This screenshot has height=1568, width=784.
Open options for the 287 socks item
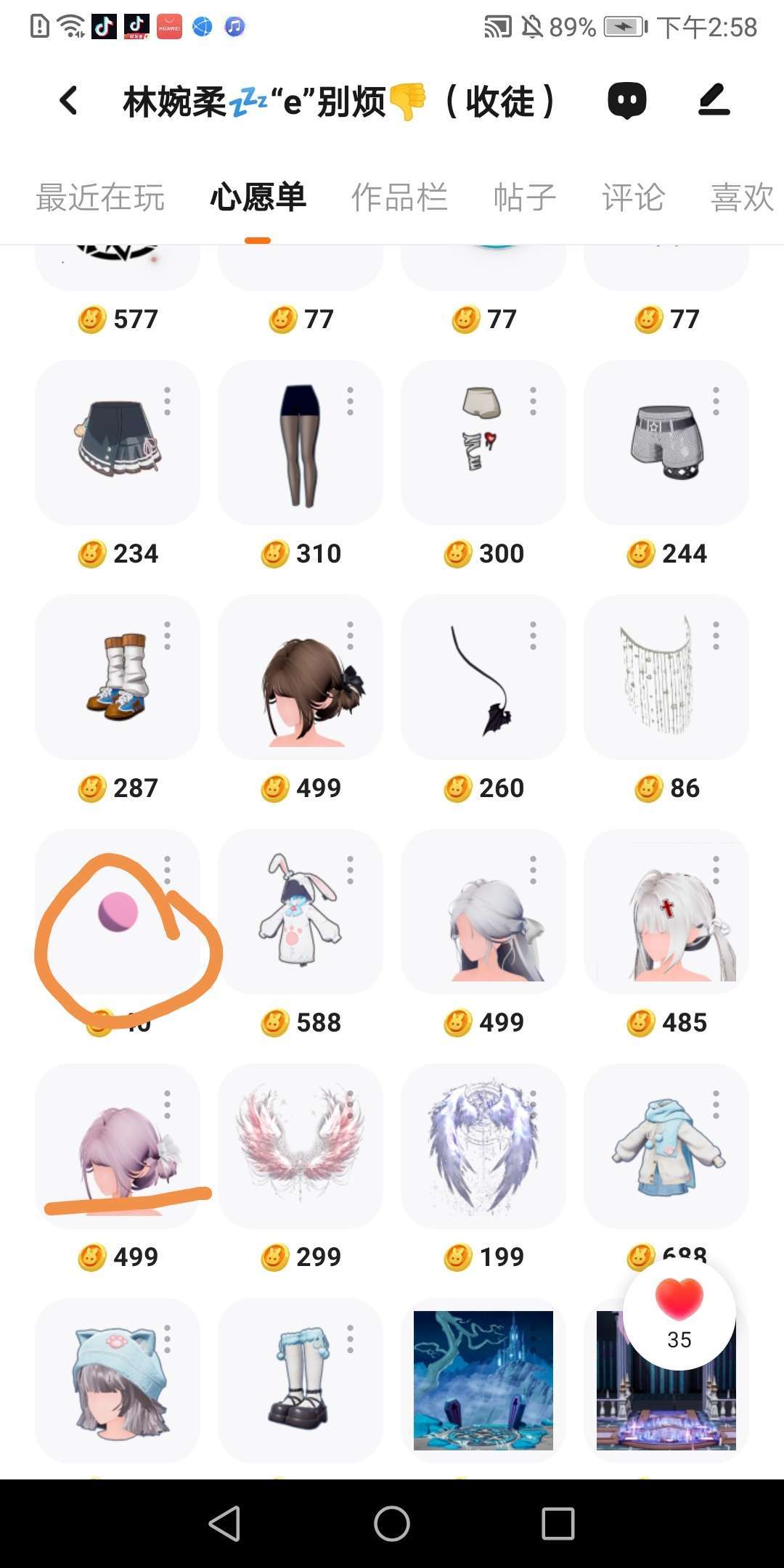click(x=168, y=635)
